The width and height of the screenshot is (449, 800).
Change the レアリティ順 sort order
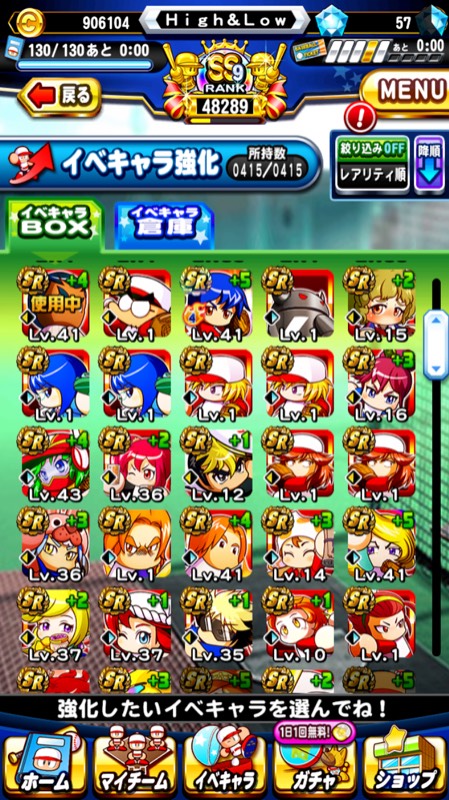coord(372,176)
